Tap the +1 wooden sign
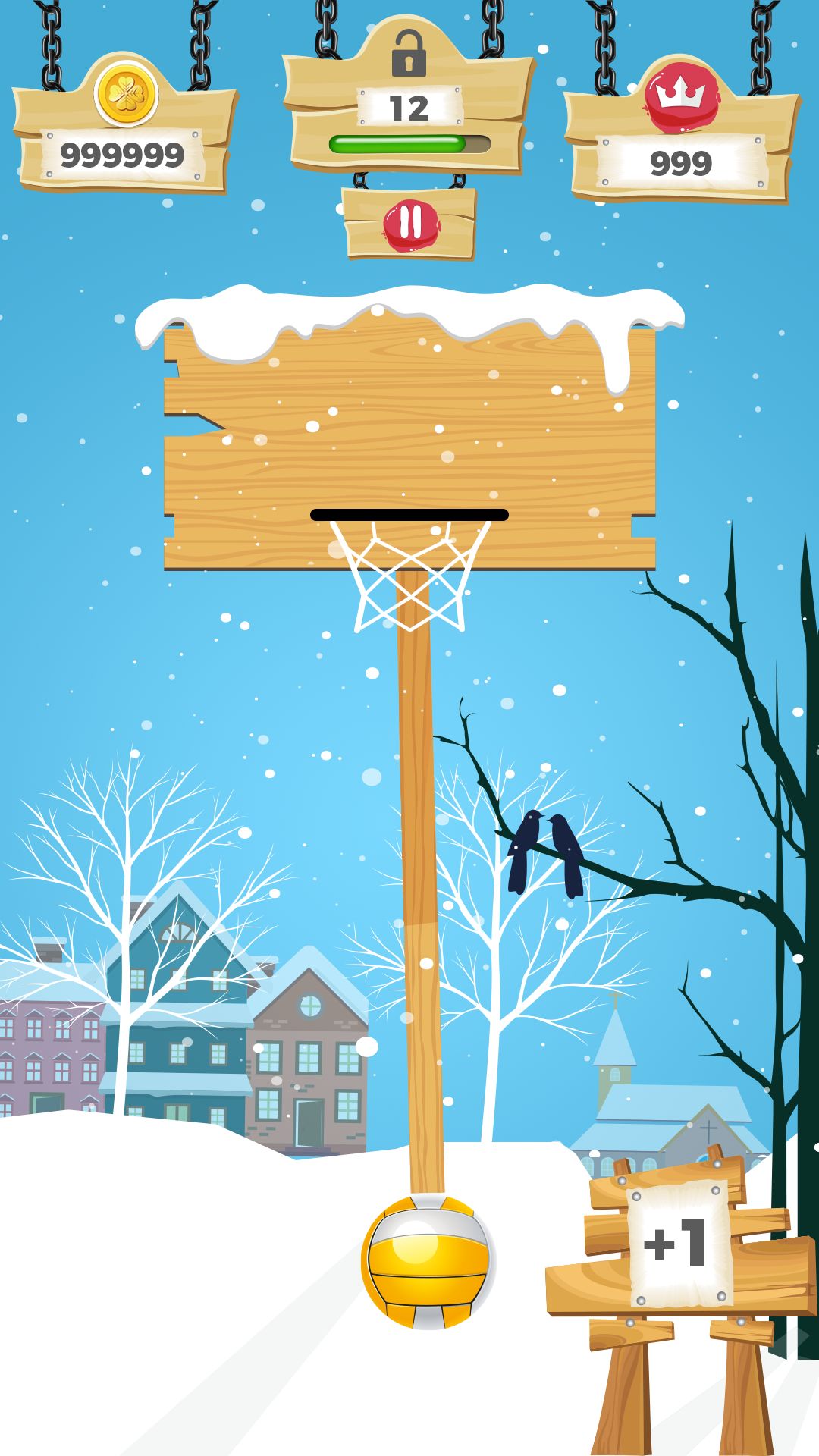 tap(679, 1243)
